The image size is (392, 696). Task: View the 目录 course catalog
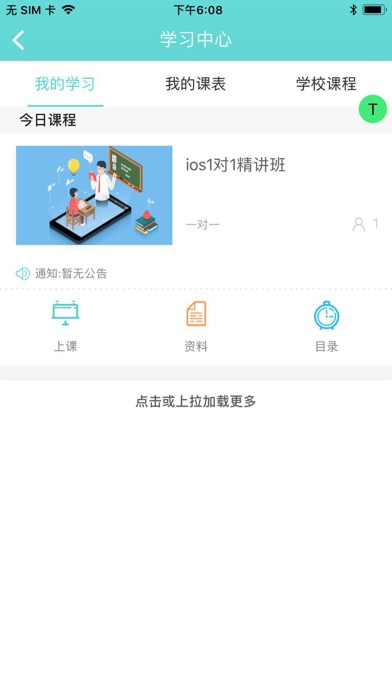pos(326,326)
